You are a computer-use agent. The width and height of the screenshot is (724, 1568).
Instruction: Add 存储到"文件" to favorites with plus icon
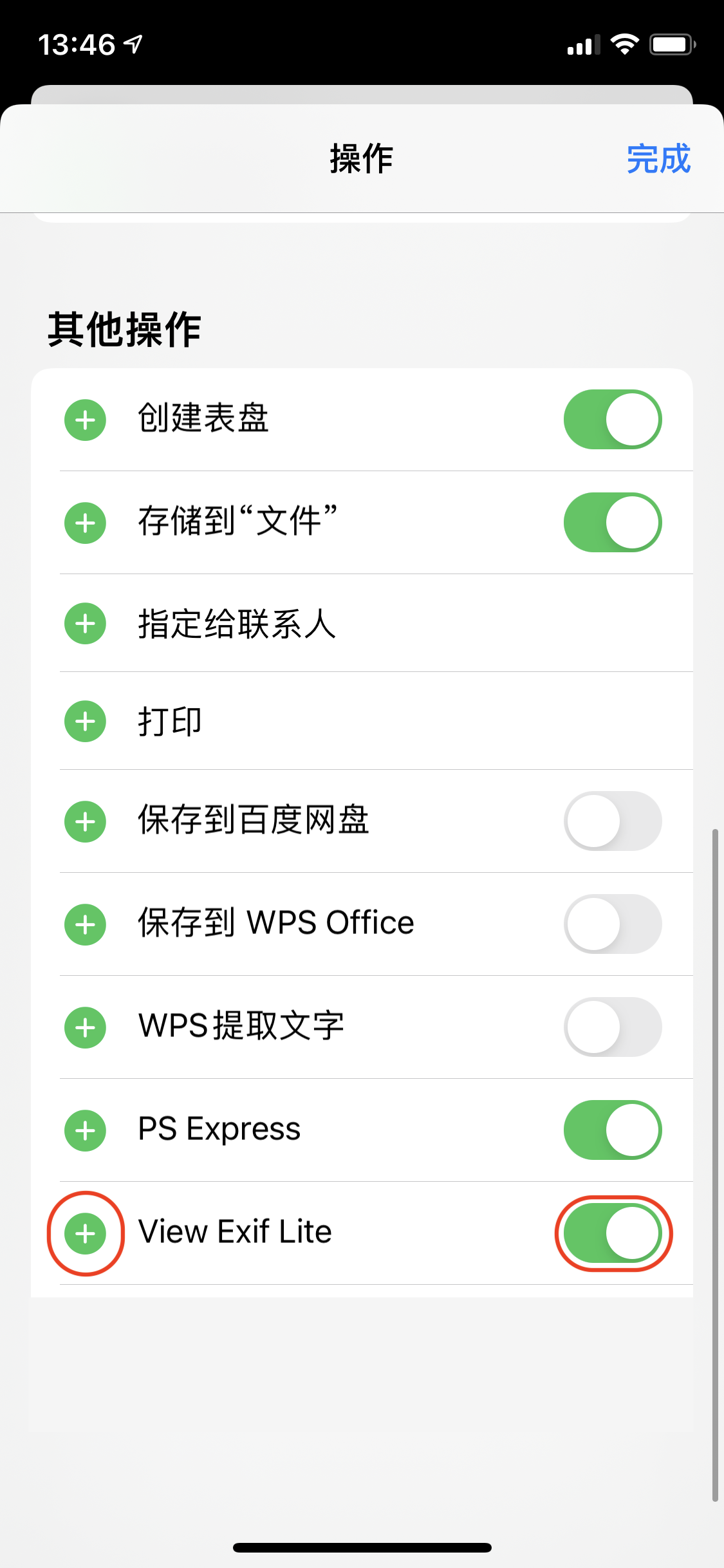(x=85, y=523)
